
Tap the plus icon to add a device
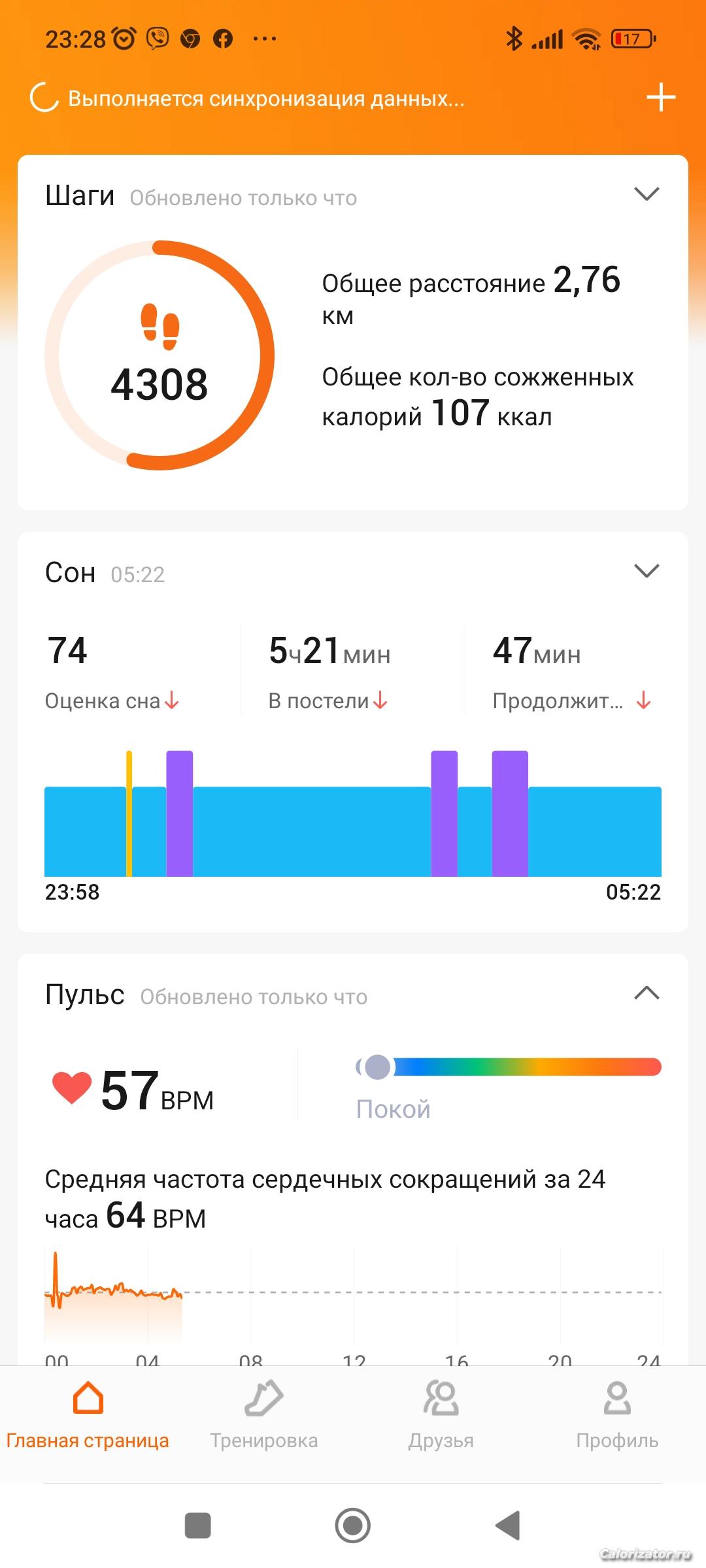tap(660, 97)
